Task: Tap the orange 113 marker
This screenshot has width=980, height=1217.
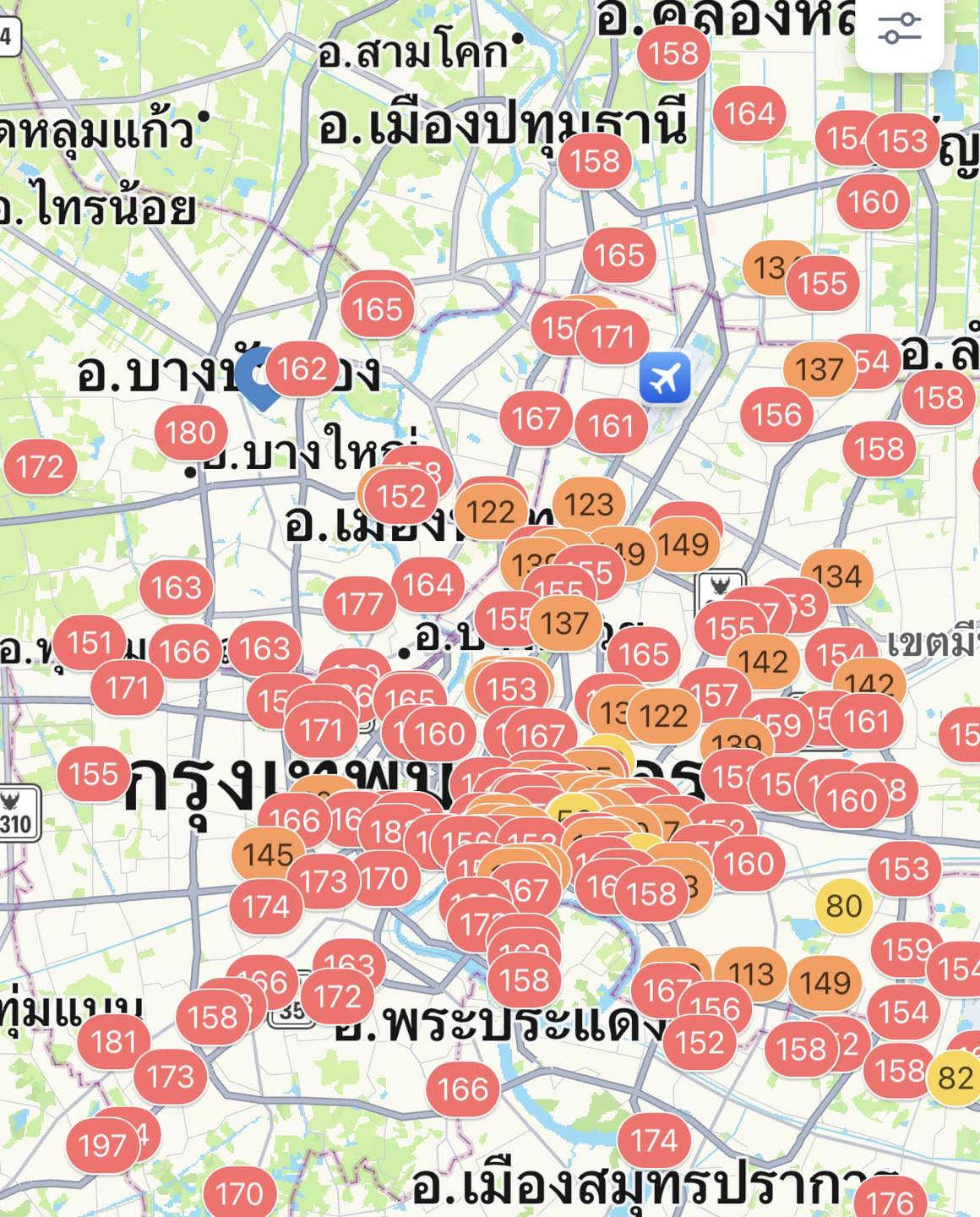Action: [752, 974]
